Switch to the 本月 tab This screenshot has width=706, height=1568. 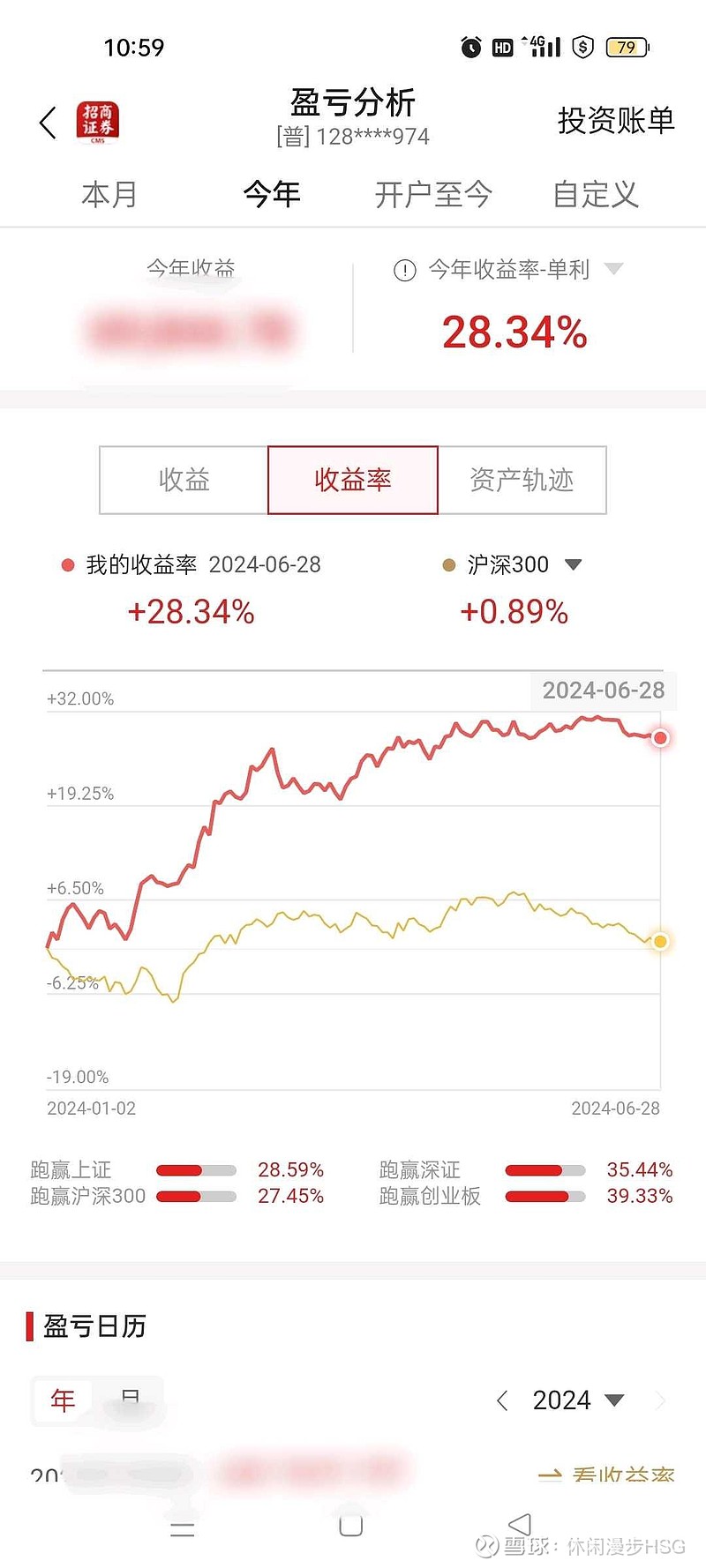109,194
